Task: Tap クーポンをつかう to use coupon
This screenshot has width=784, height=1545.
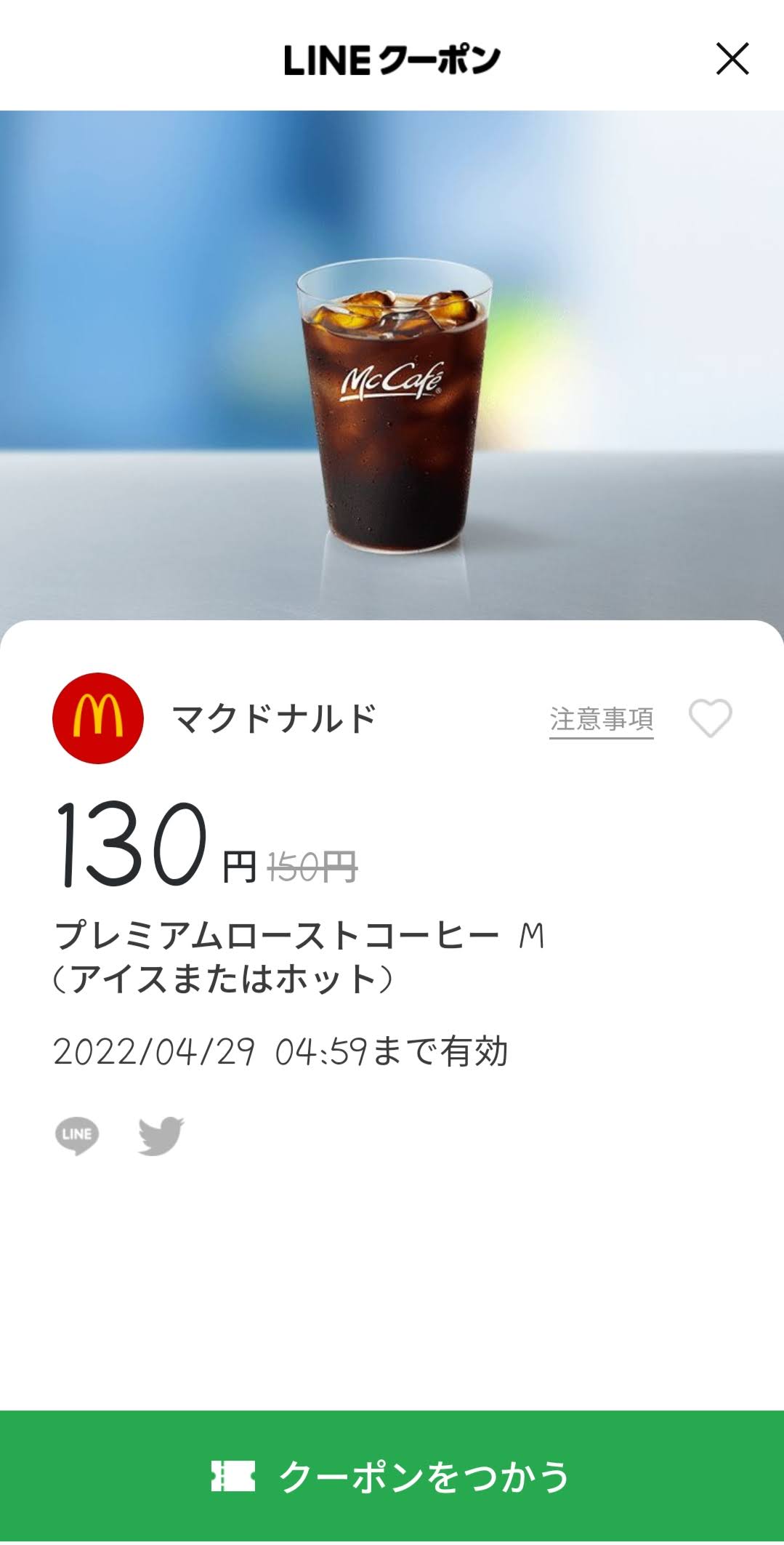Action: click(x=392, y=1477)
